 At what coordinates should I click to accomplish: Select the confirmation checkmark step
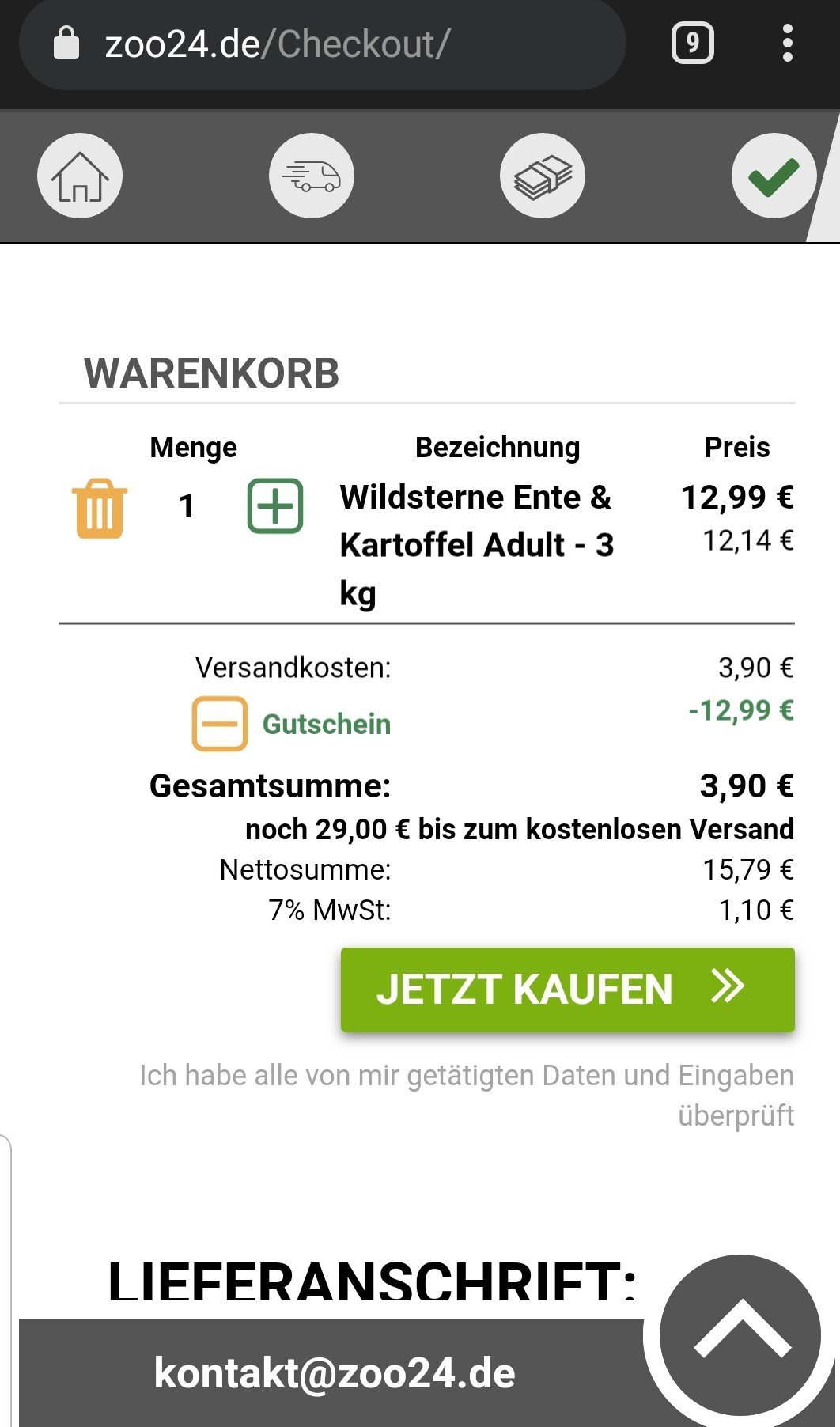(774, 176)
